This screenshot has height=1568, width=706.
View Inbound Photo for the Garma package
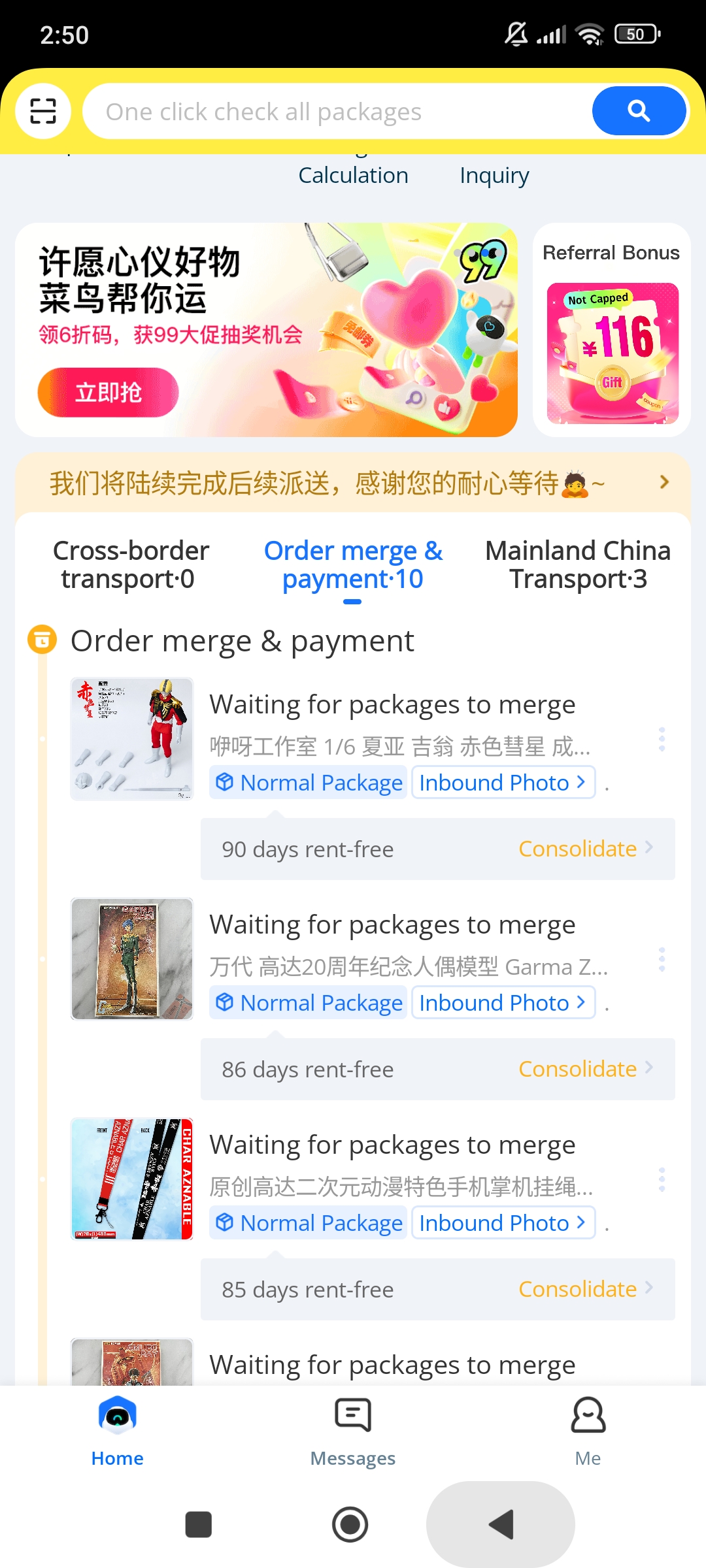pos(503,1002)
